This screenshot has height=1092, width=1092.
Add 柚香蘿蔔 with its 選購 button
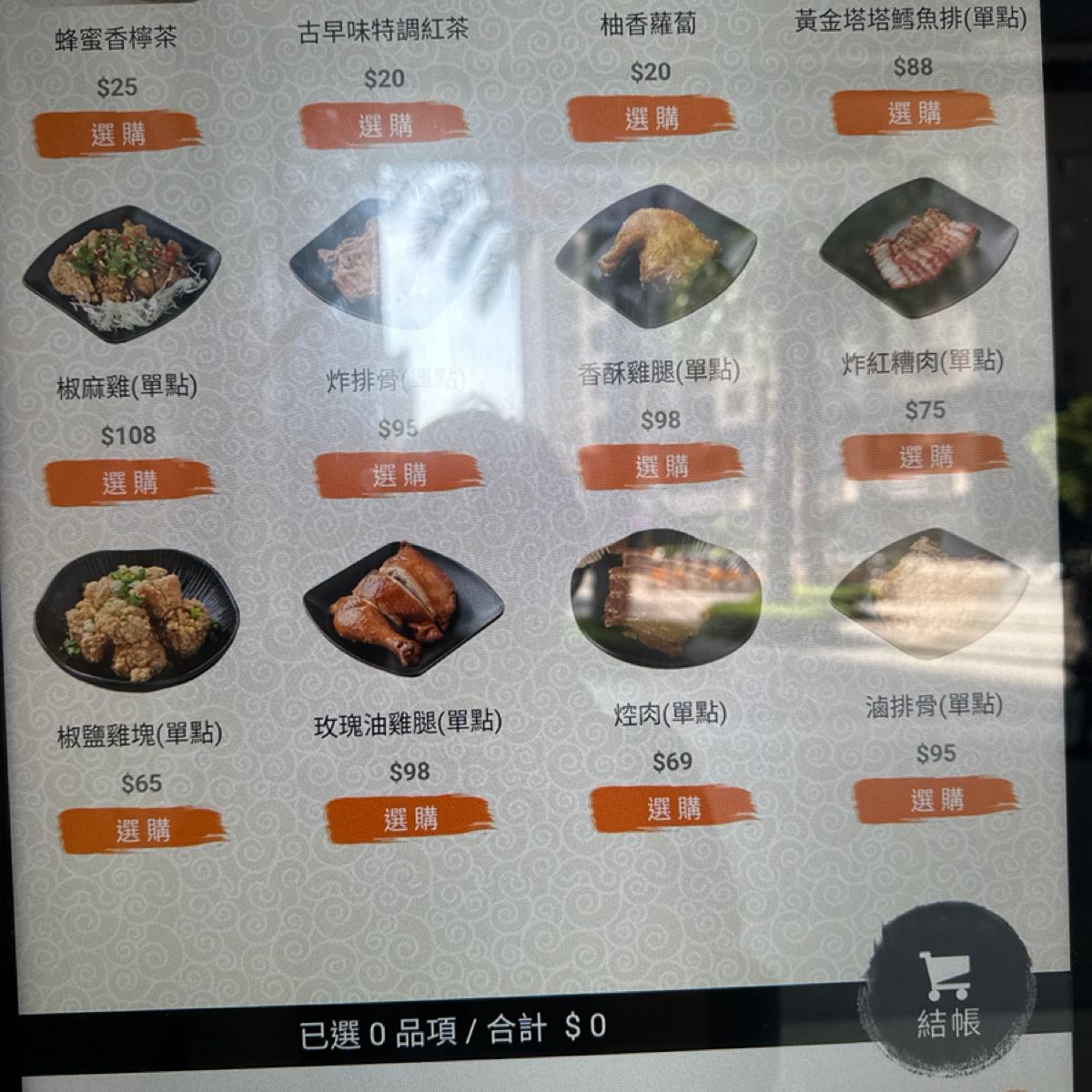[x=651, y=118]
